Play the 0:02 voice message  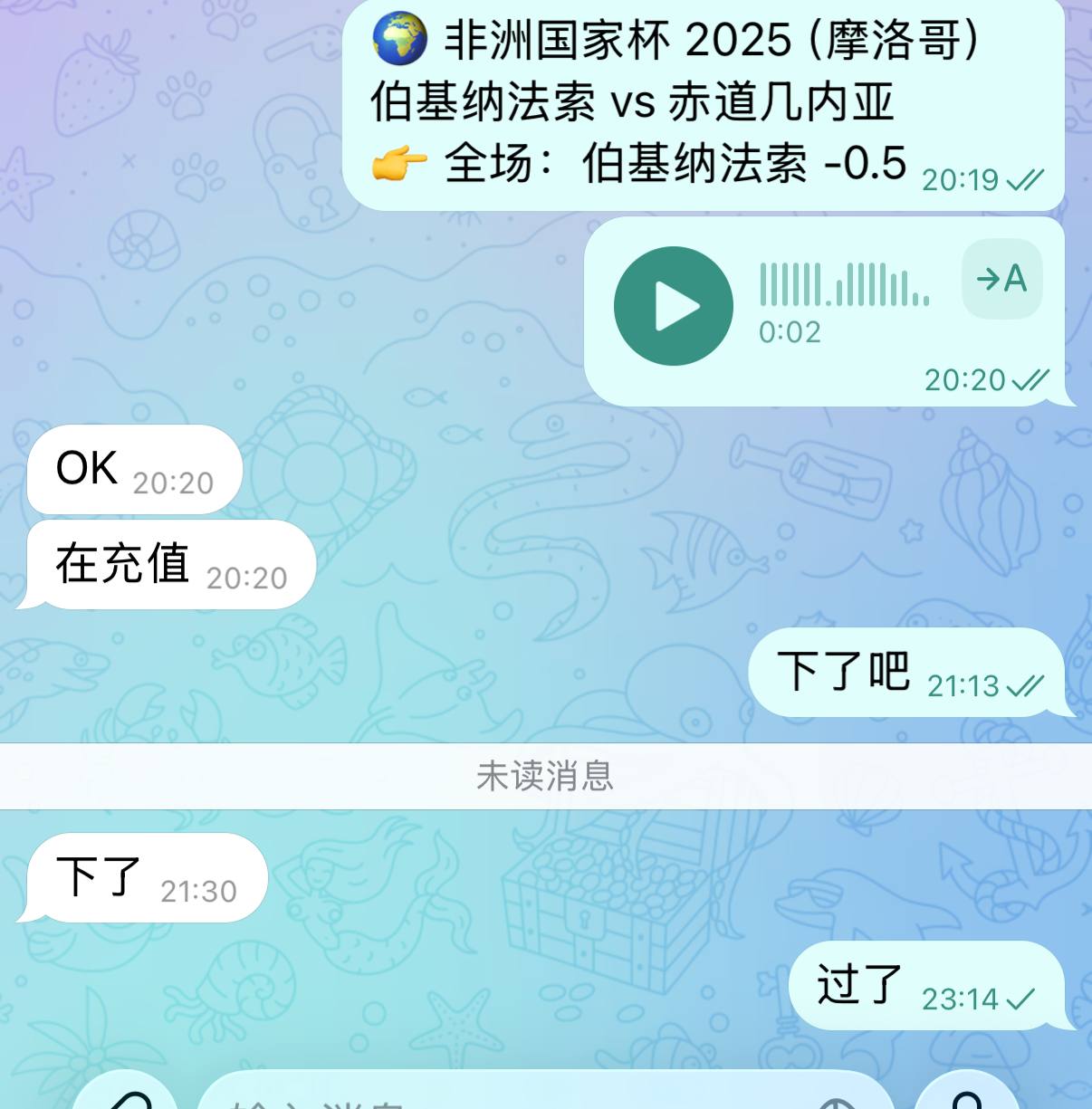673,306
